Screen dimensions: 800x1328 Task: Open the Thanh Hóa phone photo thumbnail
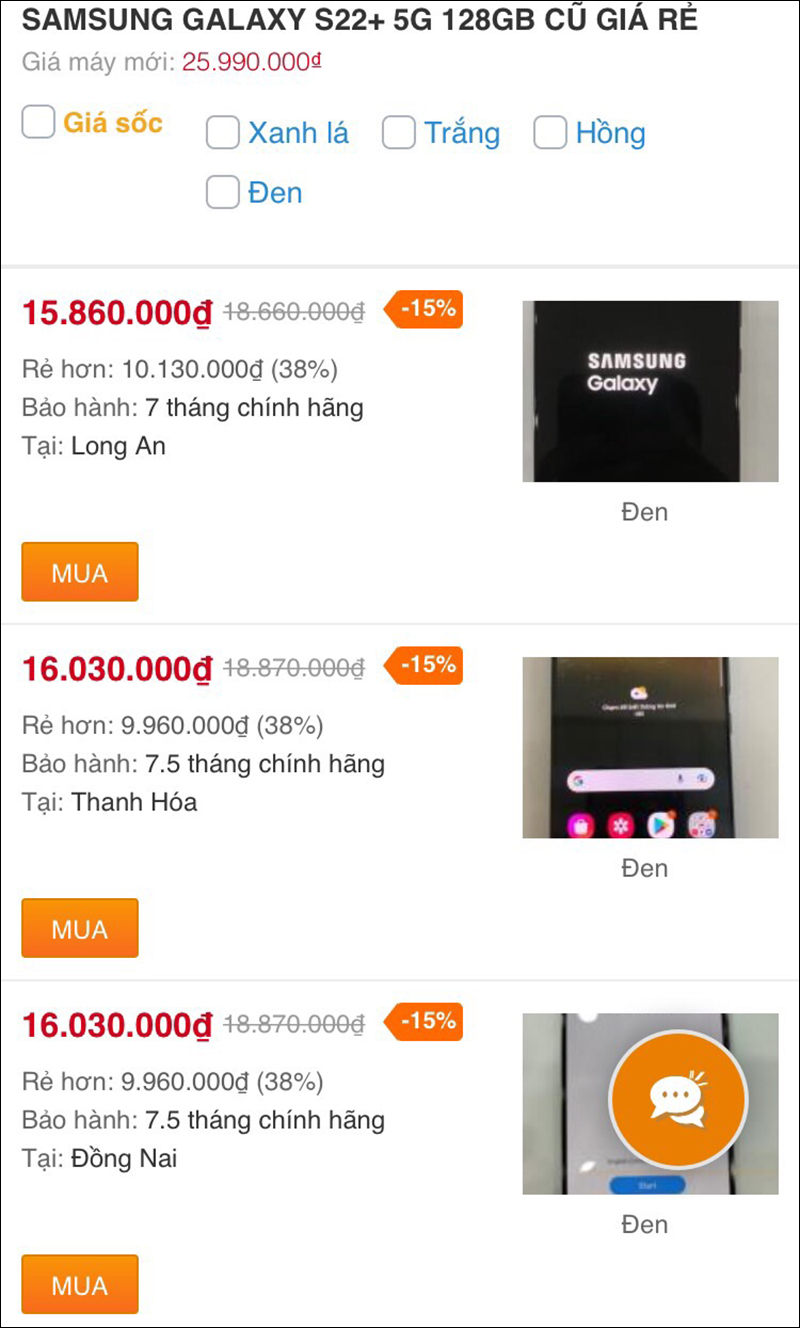[x=650, y=747]
